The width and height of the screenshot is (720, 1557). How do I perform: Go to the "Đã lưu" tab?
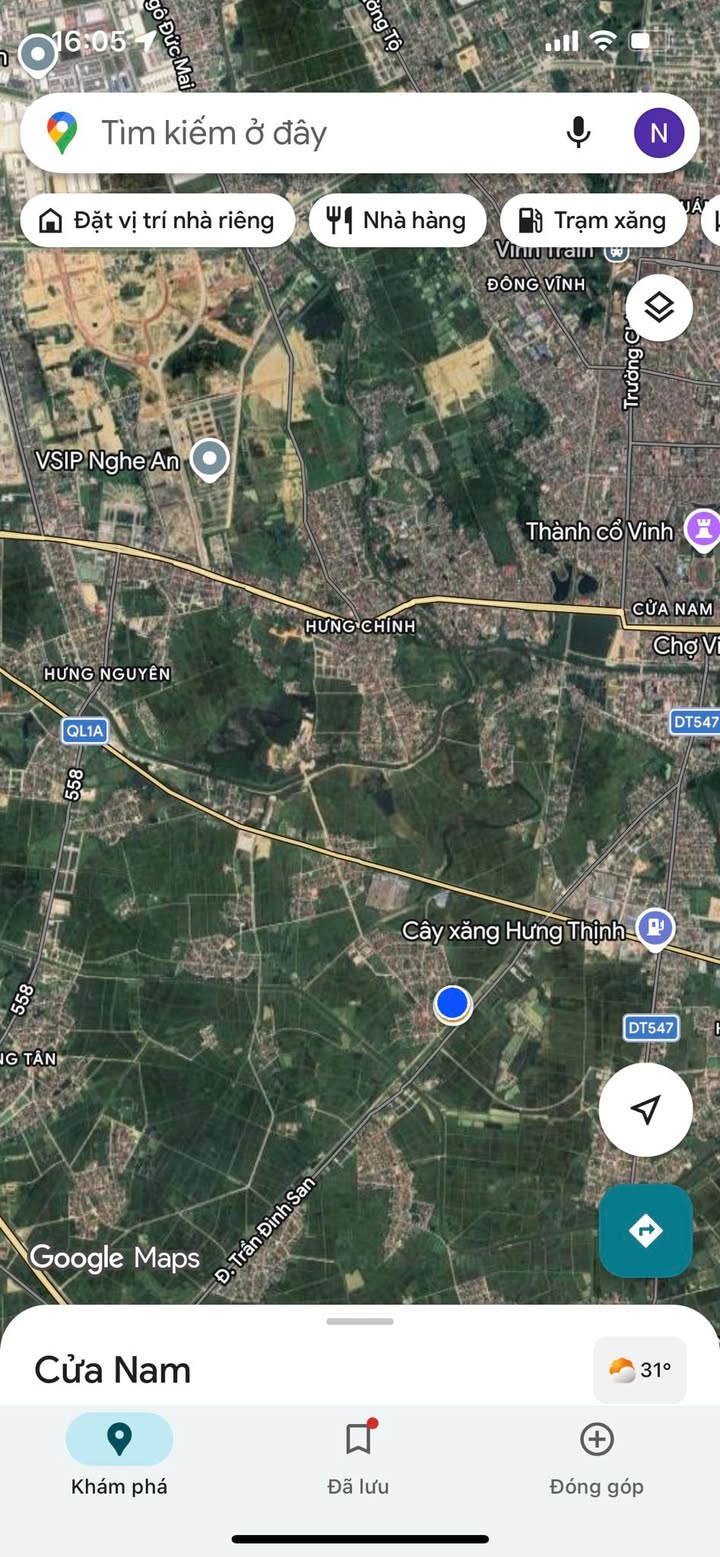tap(358, 1454)
